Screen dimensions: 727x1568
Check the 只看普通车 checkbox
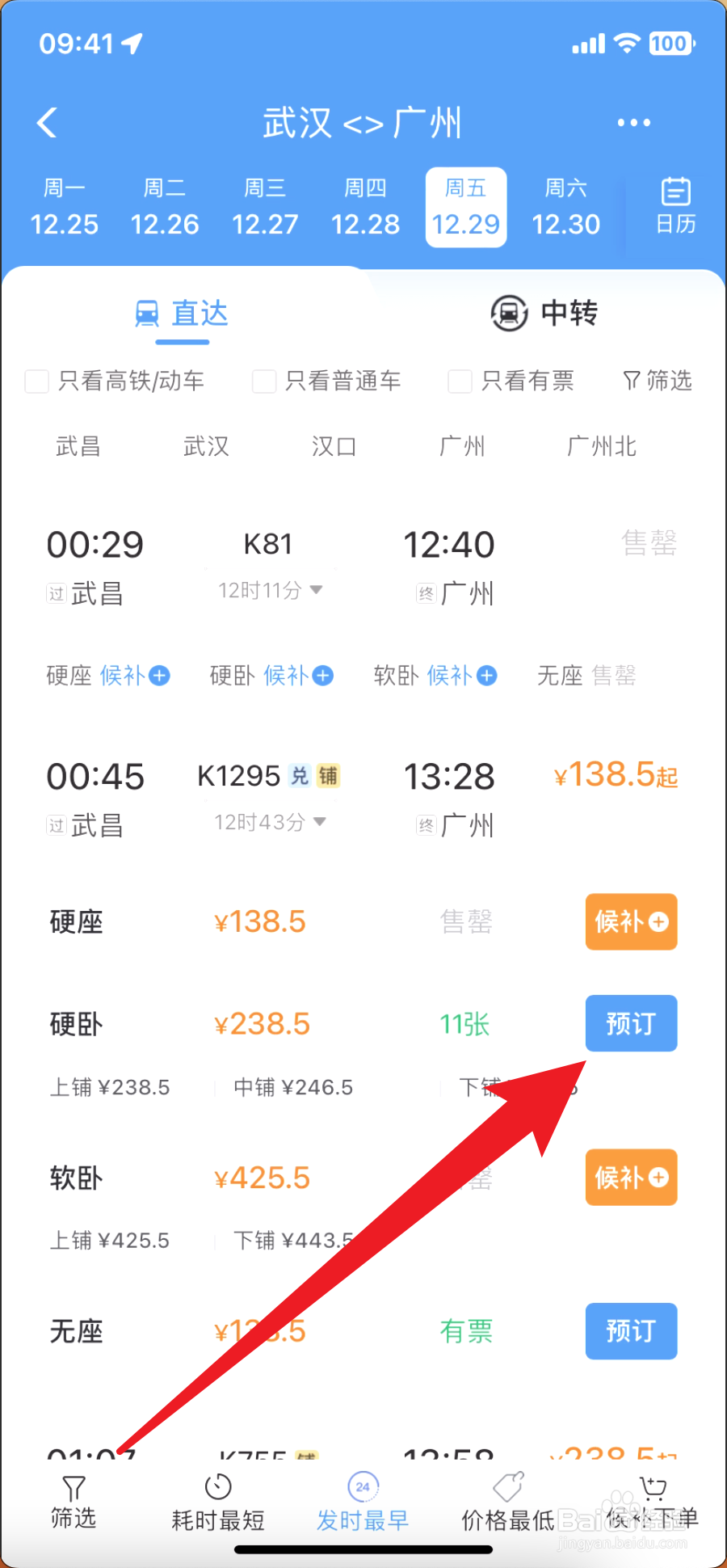[264, 381]
